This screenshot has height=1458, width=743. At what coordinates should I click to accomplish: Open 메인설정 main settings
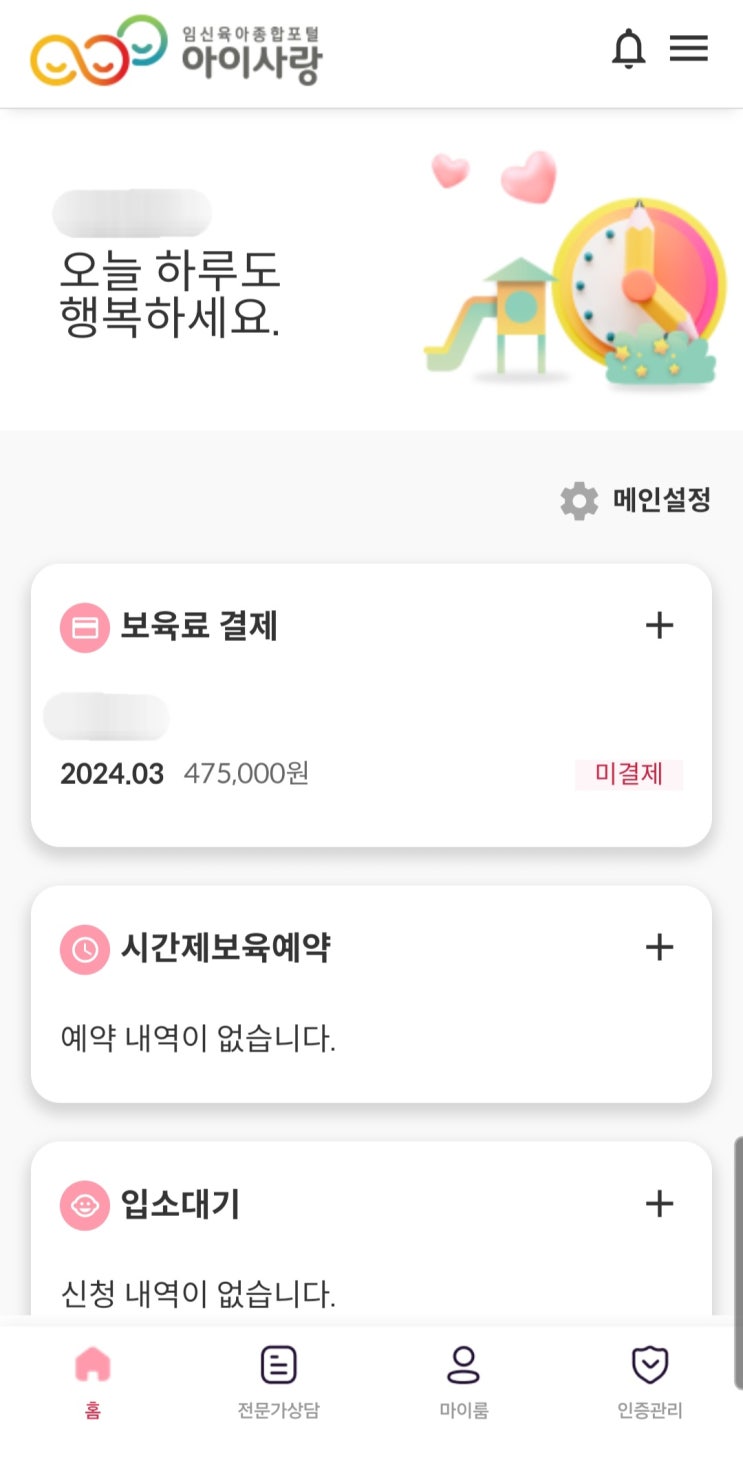[x=636, y=500]
